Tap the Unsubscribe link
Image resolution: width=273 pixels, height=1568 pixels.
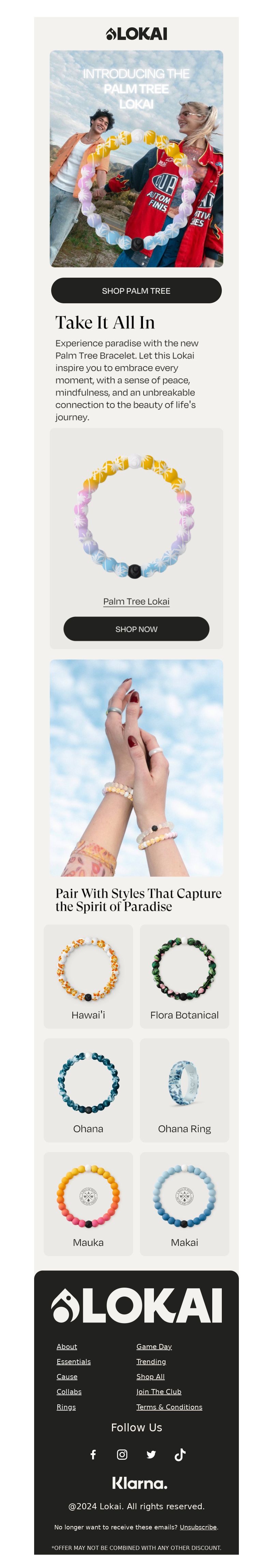coord(198,1527)
